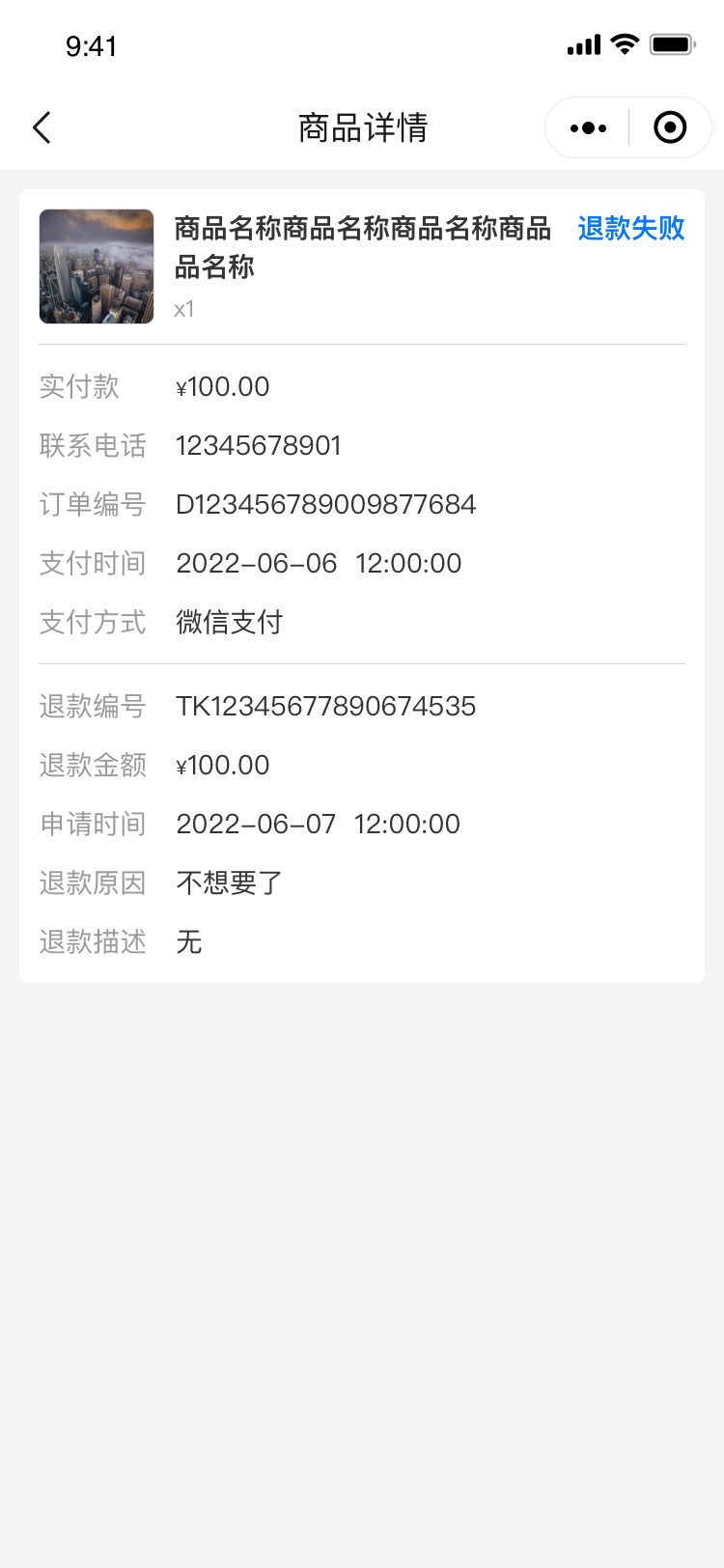Close the mini program via the circle button

(x=670, y=127)
